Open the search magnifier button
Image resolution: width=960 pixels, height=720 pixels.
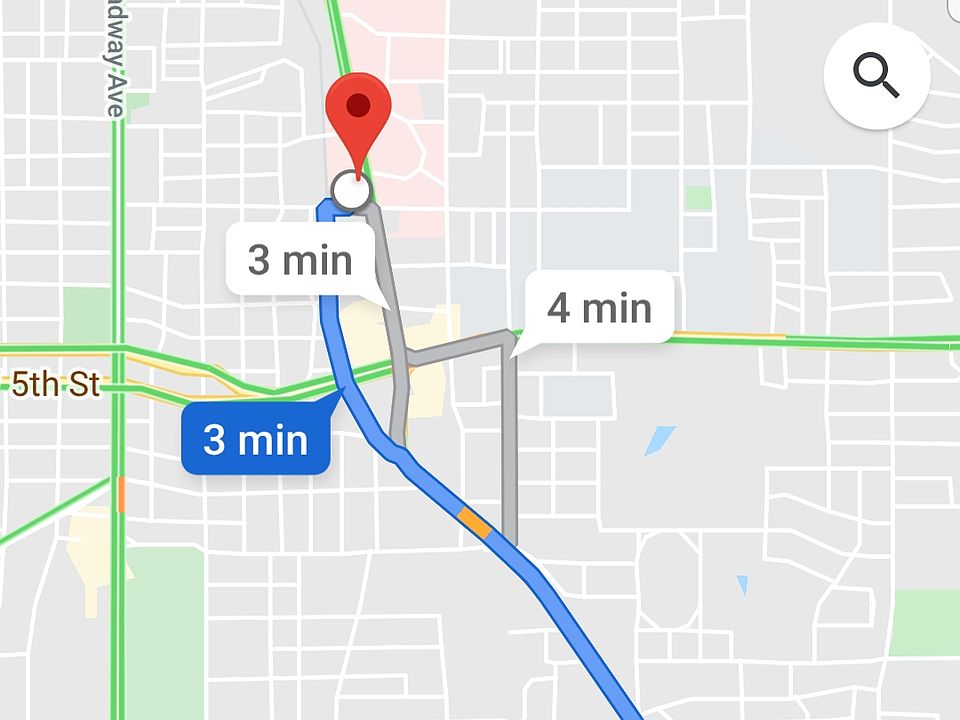click(x=877, y=75)
